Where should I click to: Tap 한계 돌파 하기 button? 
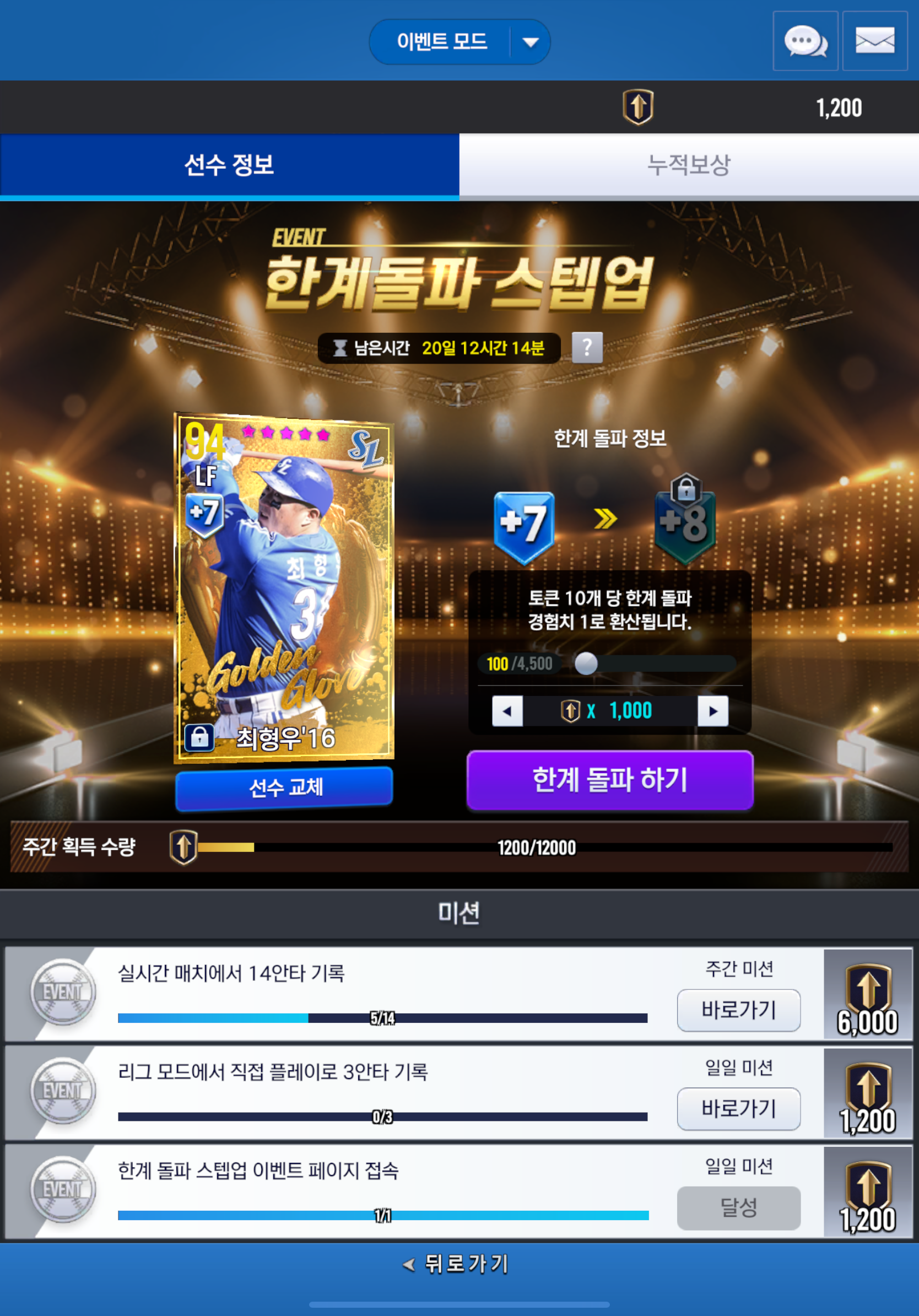point(609,780)
